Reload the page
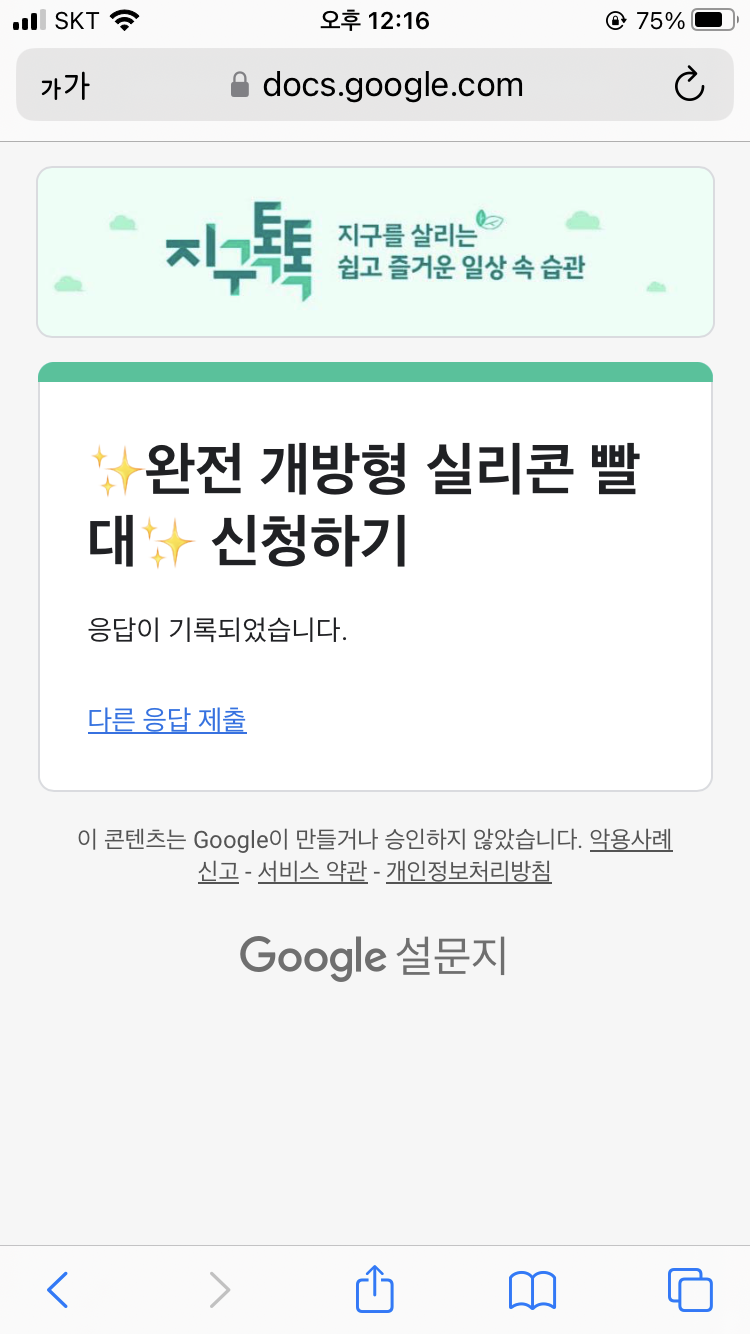 689,85
